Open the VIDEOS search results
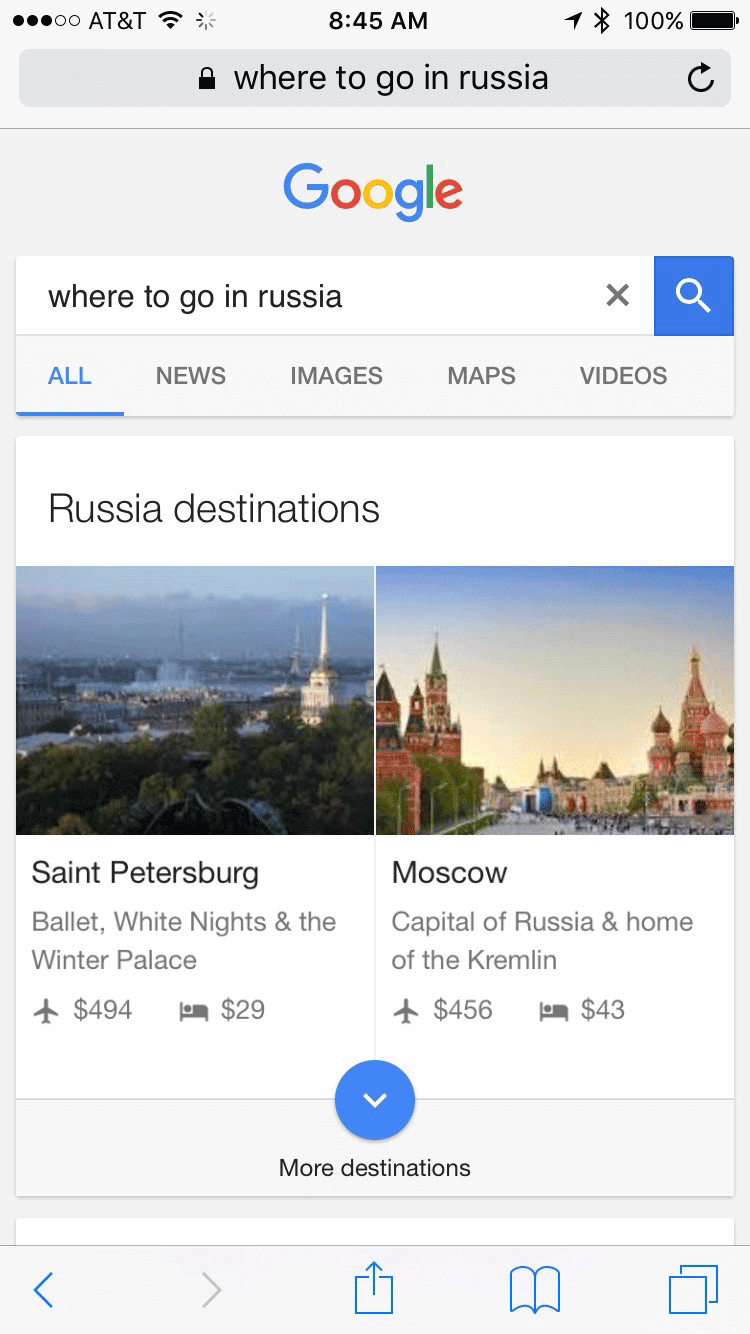Screen dimensions: 750x1334 [x=622, y=376]
